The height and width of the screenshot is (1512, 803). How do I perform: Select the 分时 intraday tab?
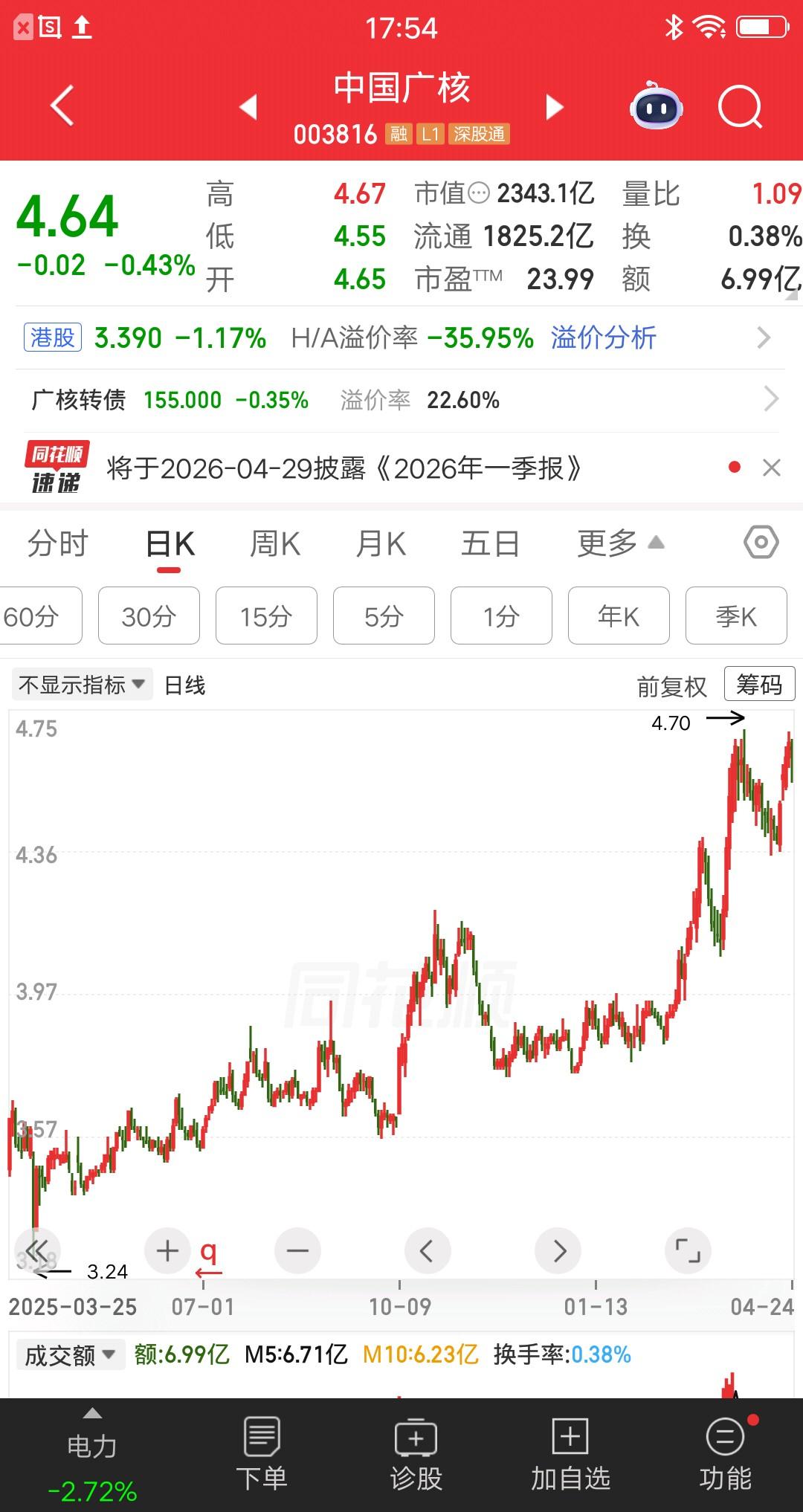tap(58, 543)
